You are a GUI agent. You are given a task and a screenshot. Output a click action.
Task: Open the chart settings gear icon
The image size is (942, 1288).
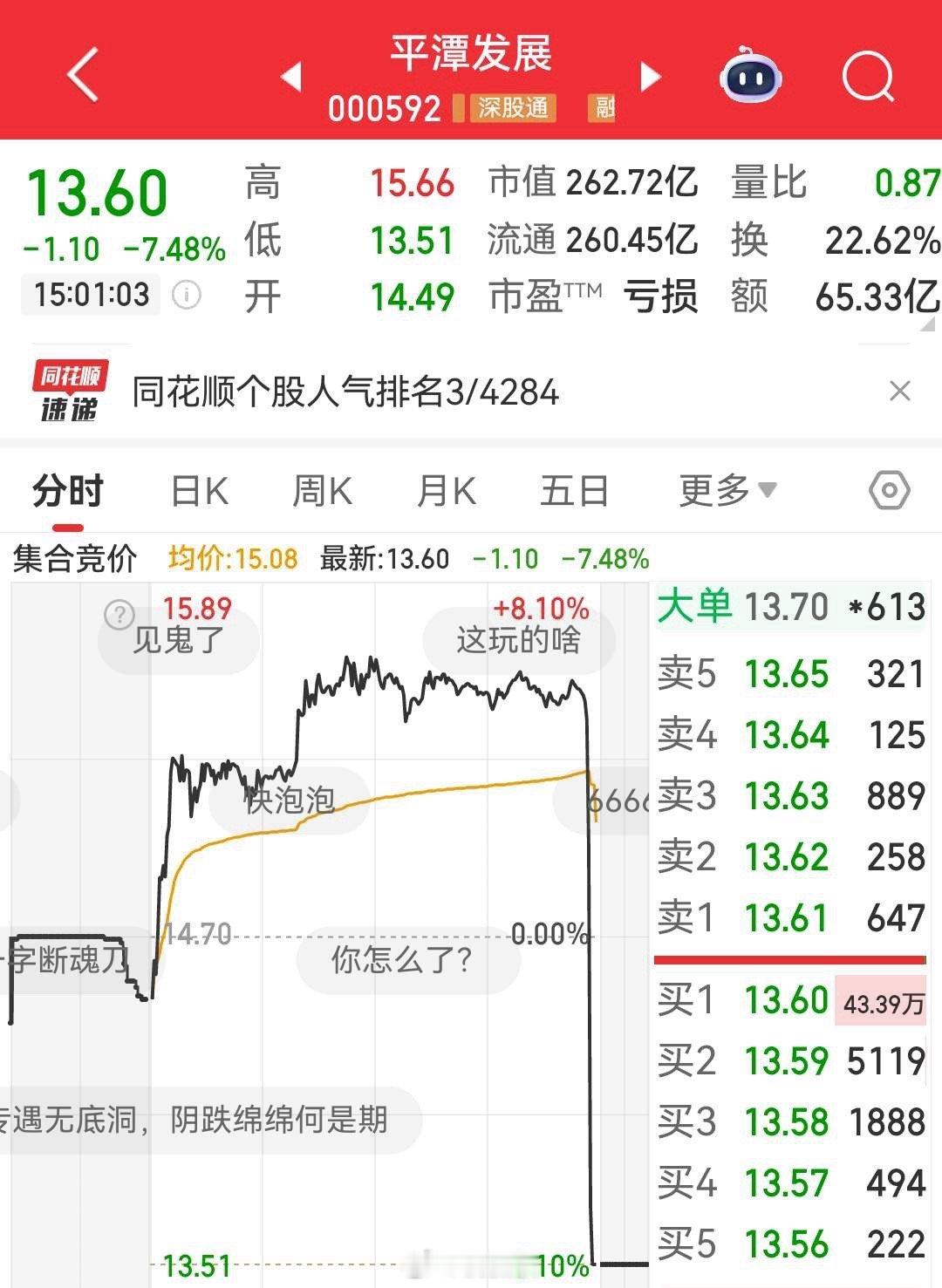[889, 490]
